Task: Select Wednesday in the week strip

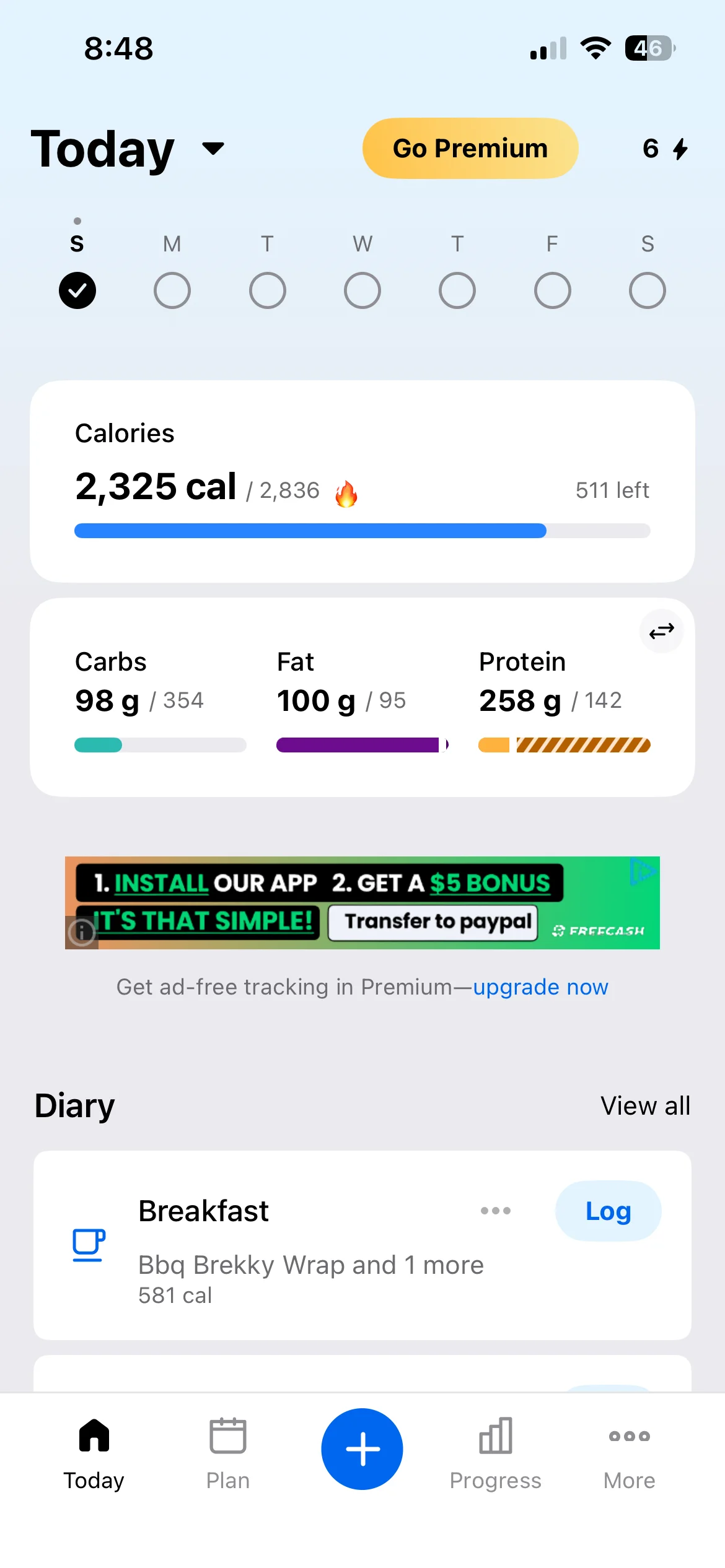Action: [x=362, y=290]
